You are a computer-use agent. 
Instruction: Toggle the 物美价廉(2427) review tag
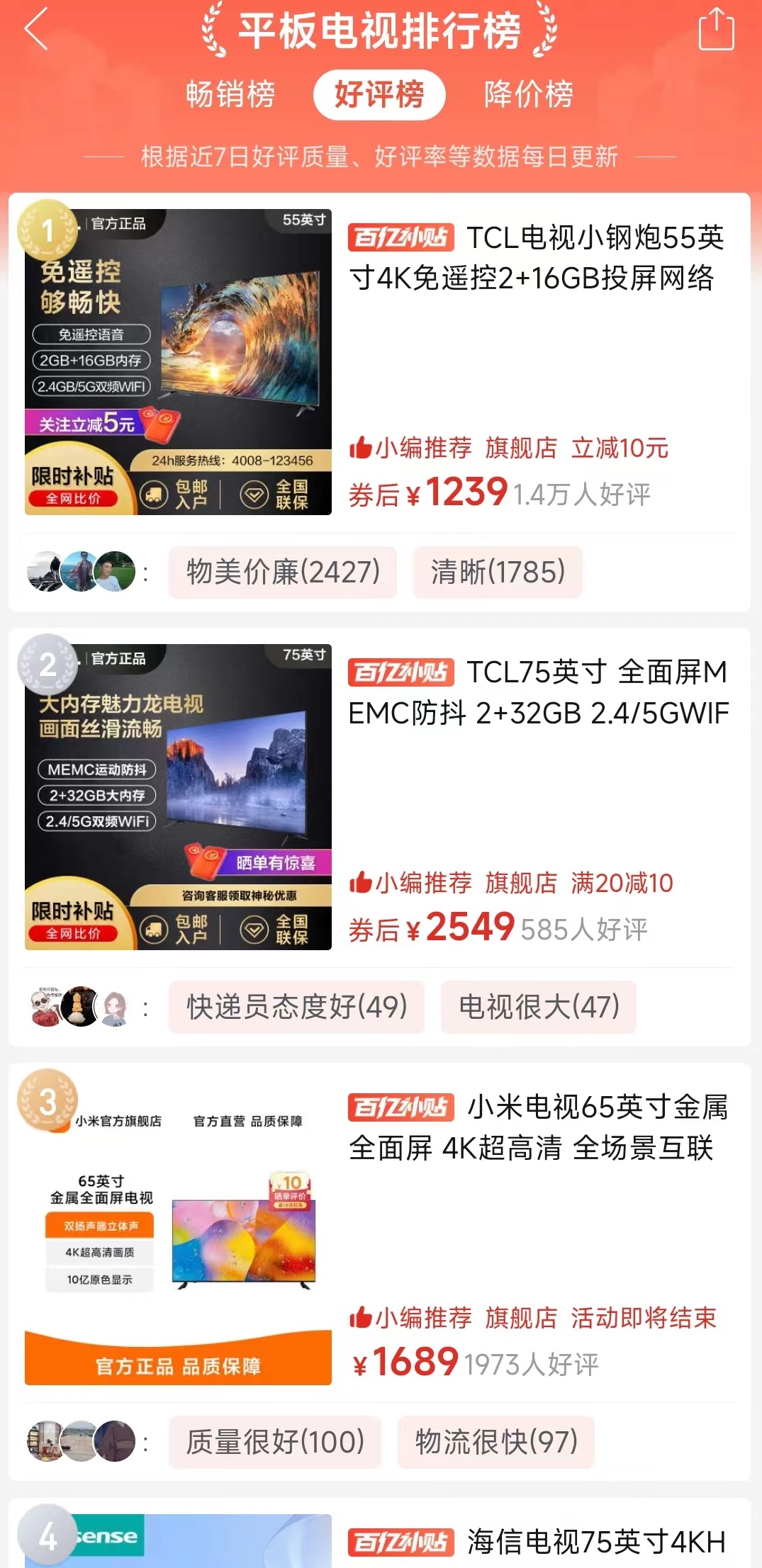pos(283,571)
